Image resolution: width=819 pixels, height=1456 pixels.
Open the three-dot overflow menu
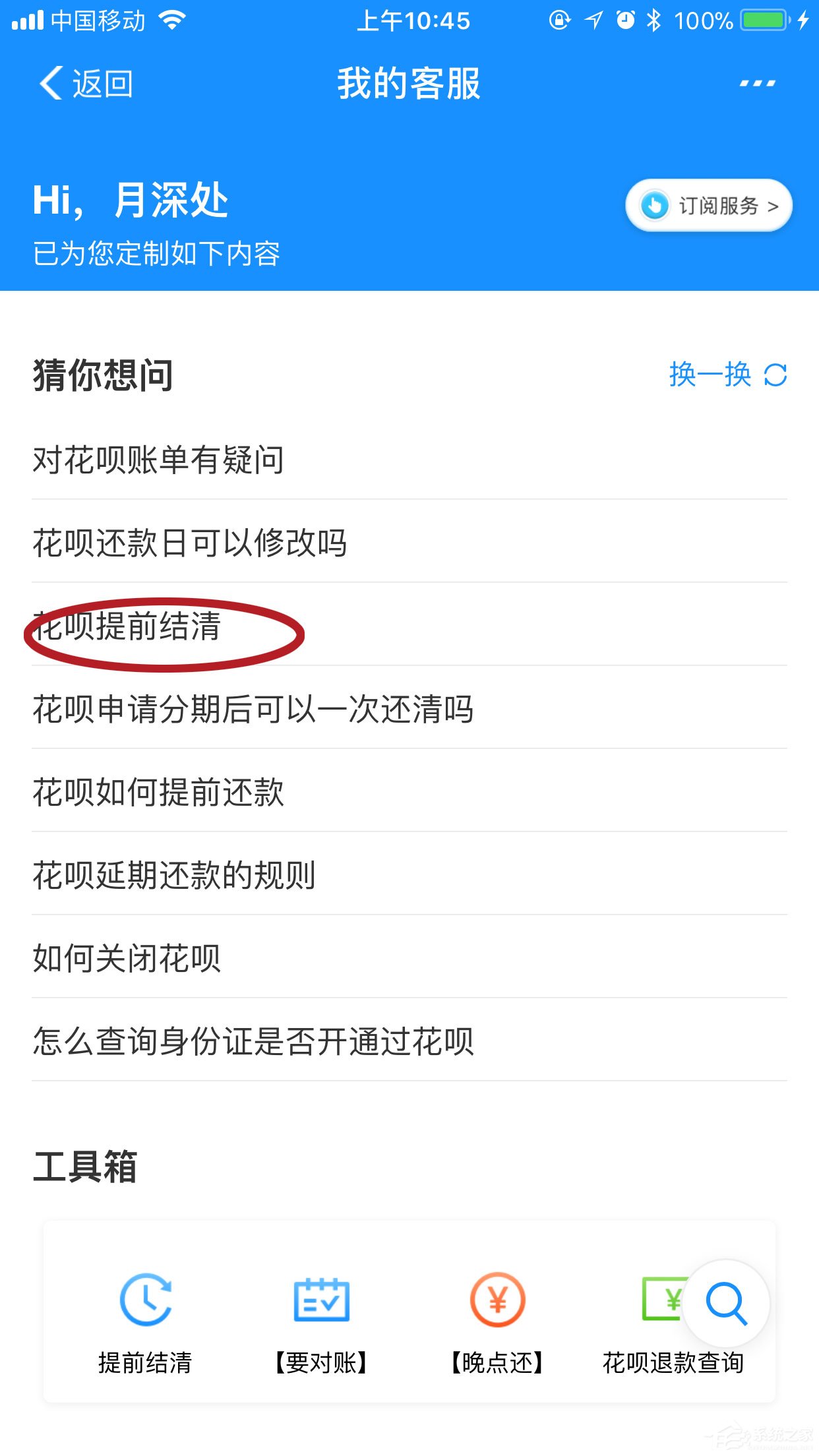click(757, 84)
